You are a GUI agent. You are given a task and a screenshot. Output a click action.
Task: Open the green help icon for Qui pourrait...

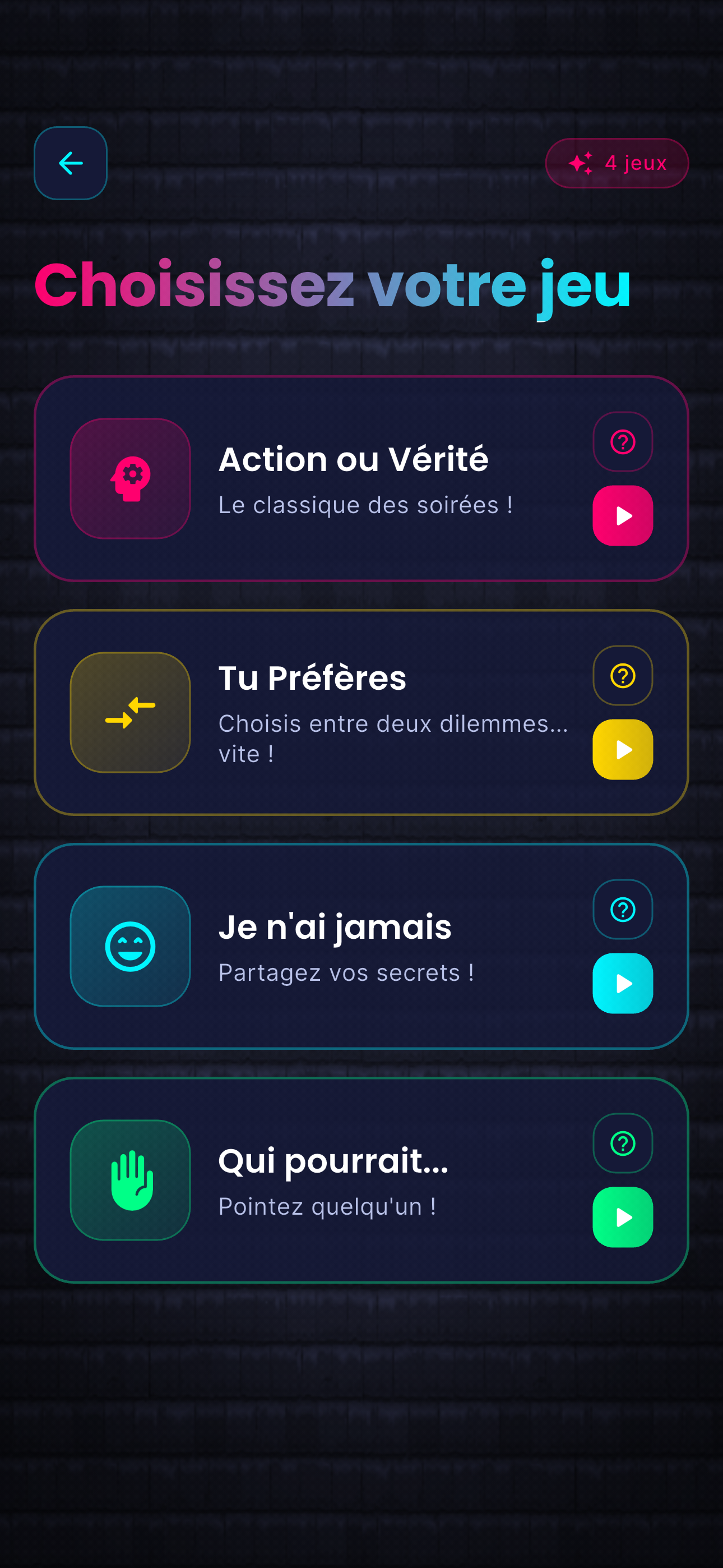point(623,1142)
